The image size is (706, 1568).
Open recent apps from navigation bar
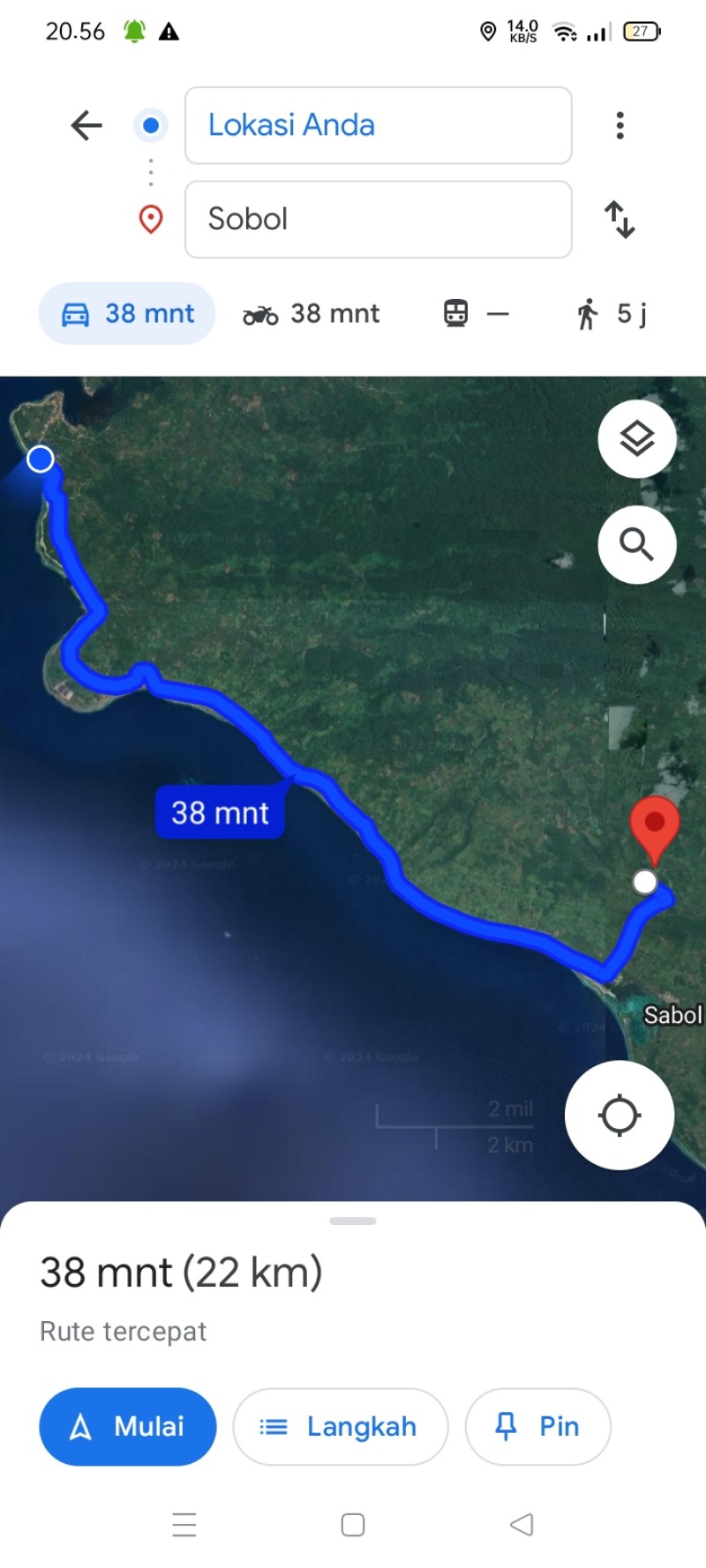tap(184, 1525)
